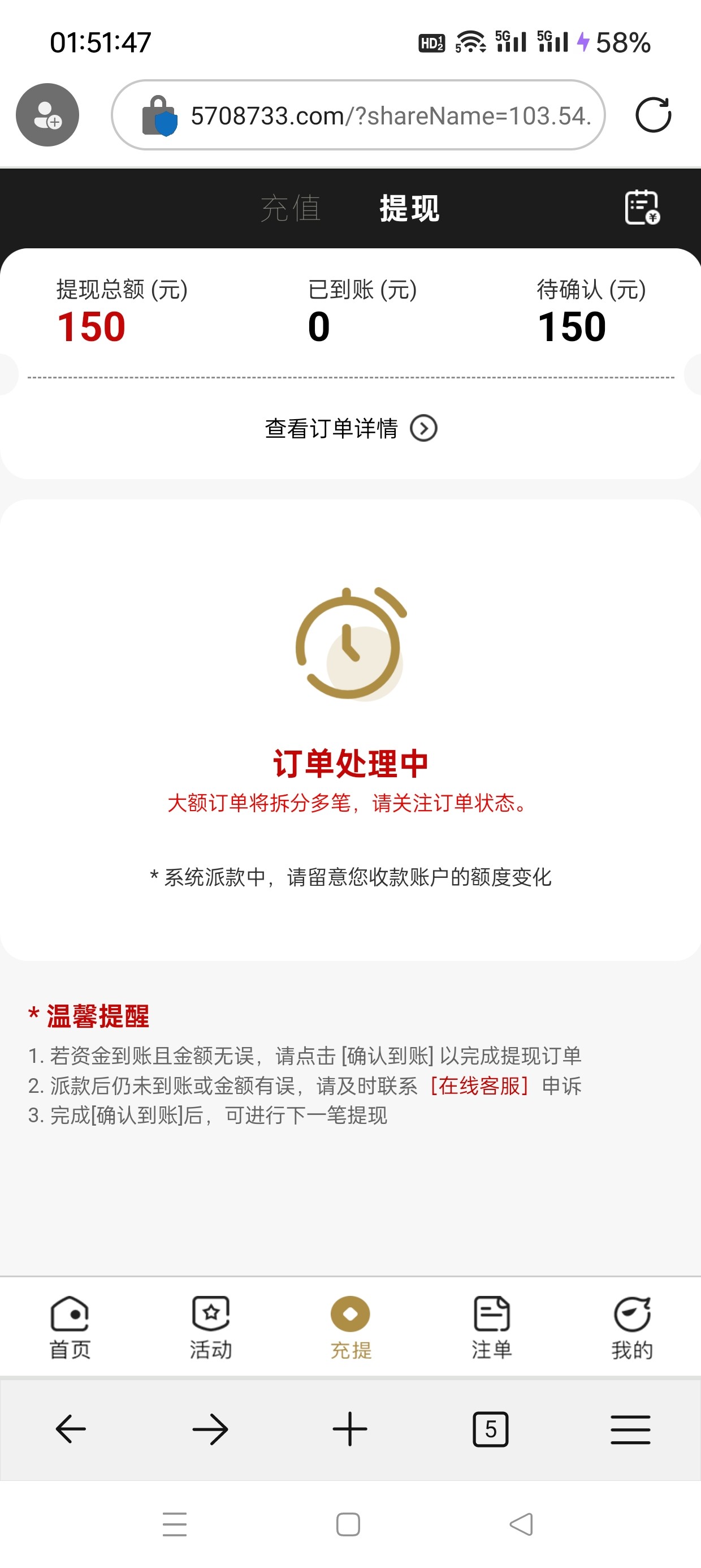The width and height of the screenshot is (701, 1568).
Task: Go to the 首页 home tab
Action: (70, 1328)
